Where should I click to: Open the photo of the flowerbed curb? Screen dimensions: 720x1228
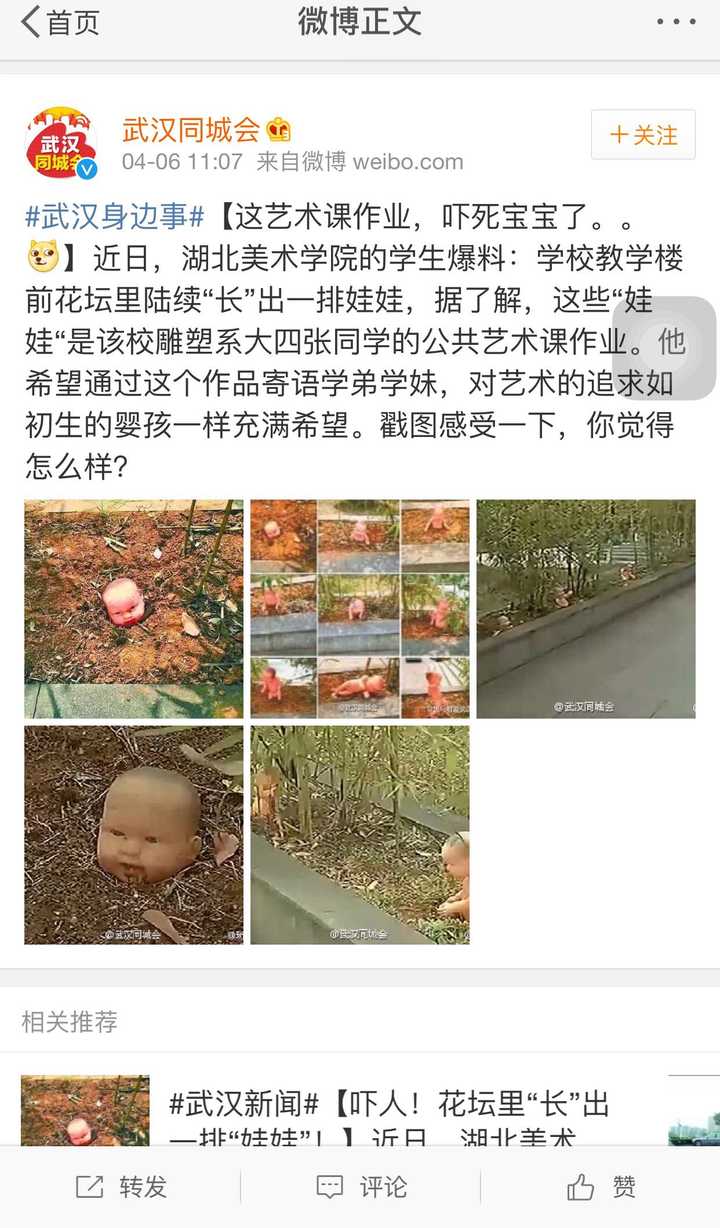tap(585, 608)
